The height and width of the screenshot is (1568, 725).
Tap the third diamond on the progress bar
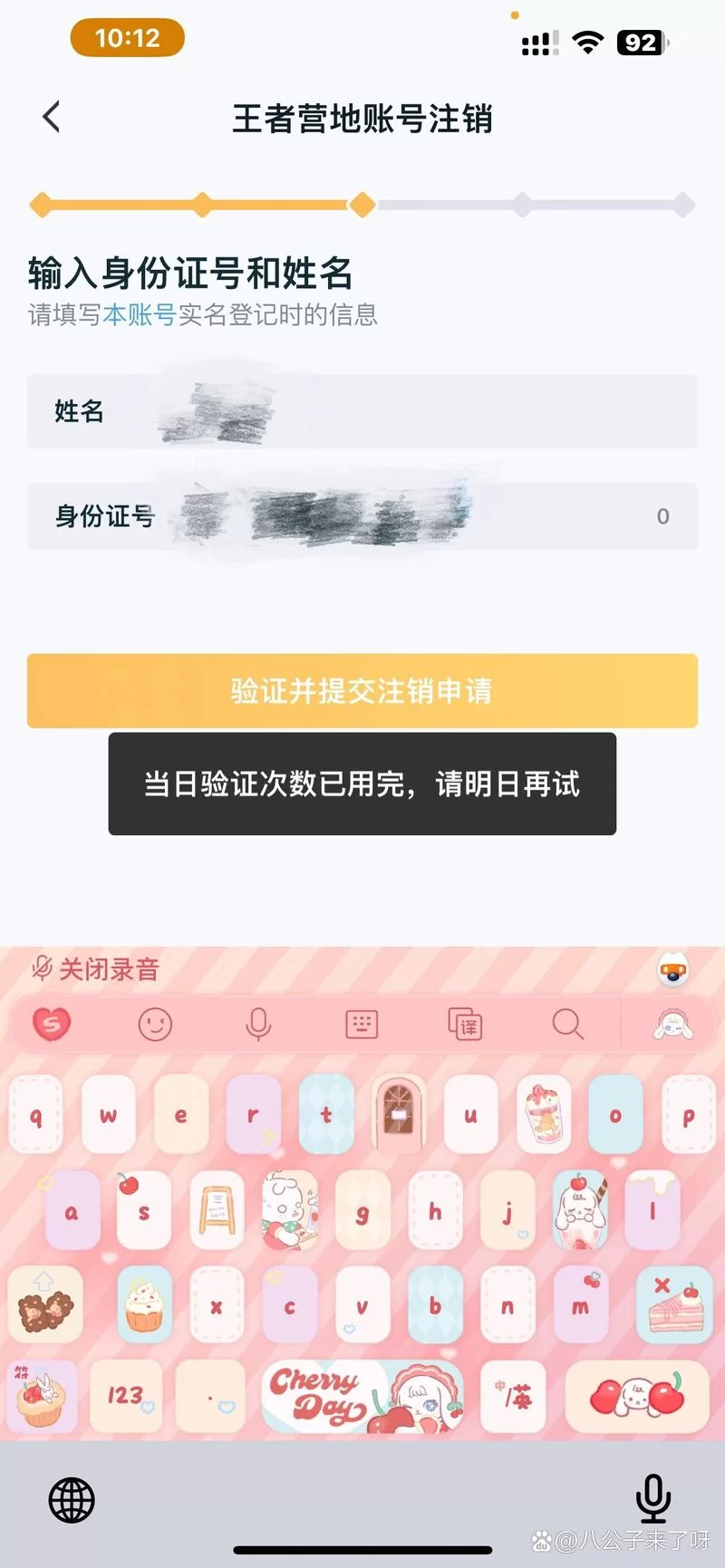(x=362, y=206)
